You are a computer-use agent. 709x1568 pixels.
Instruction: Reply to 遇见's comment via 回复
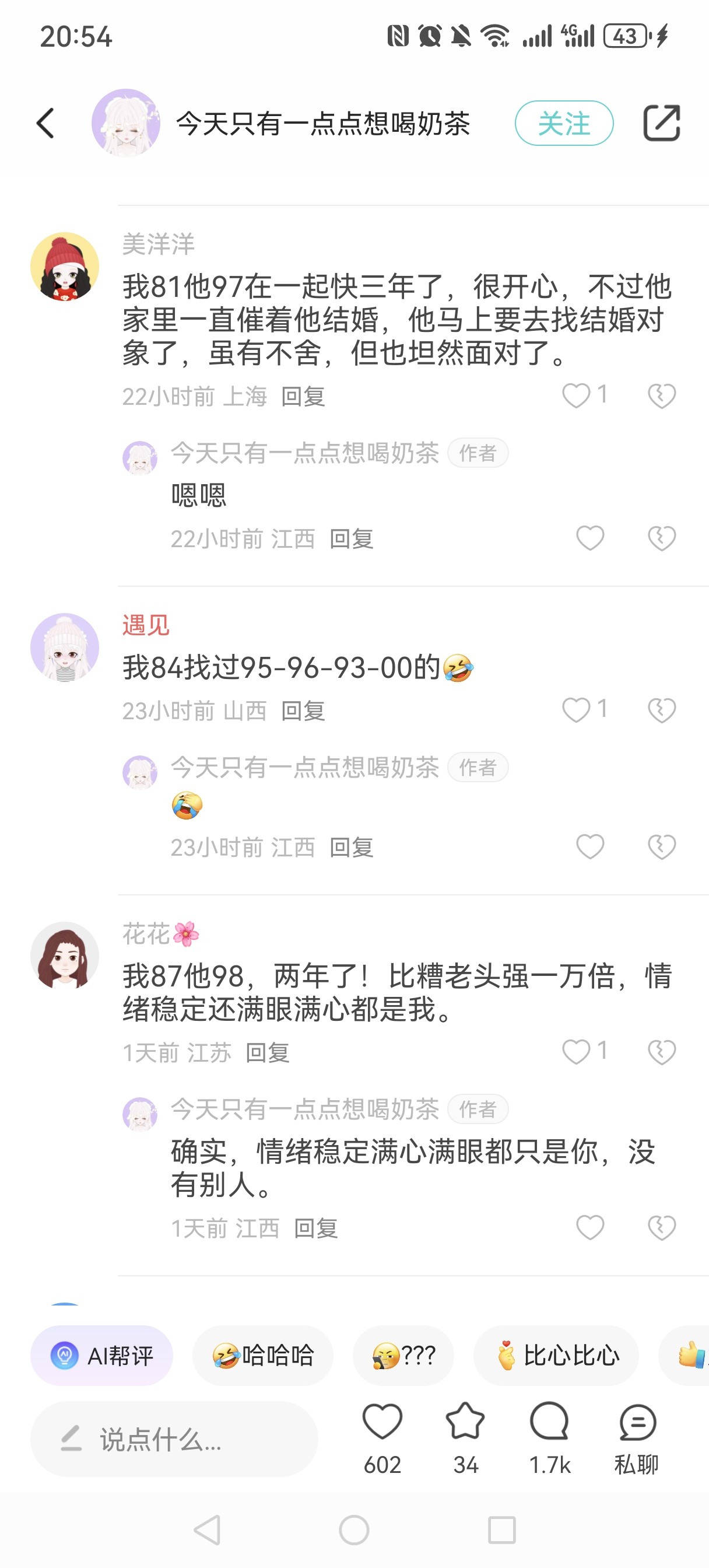(x=303, y=711)
